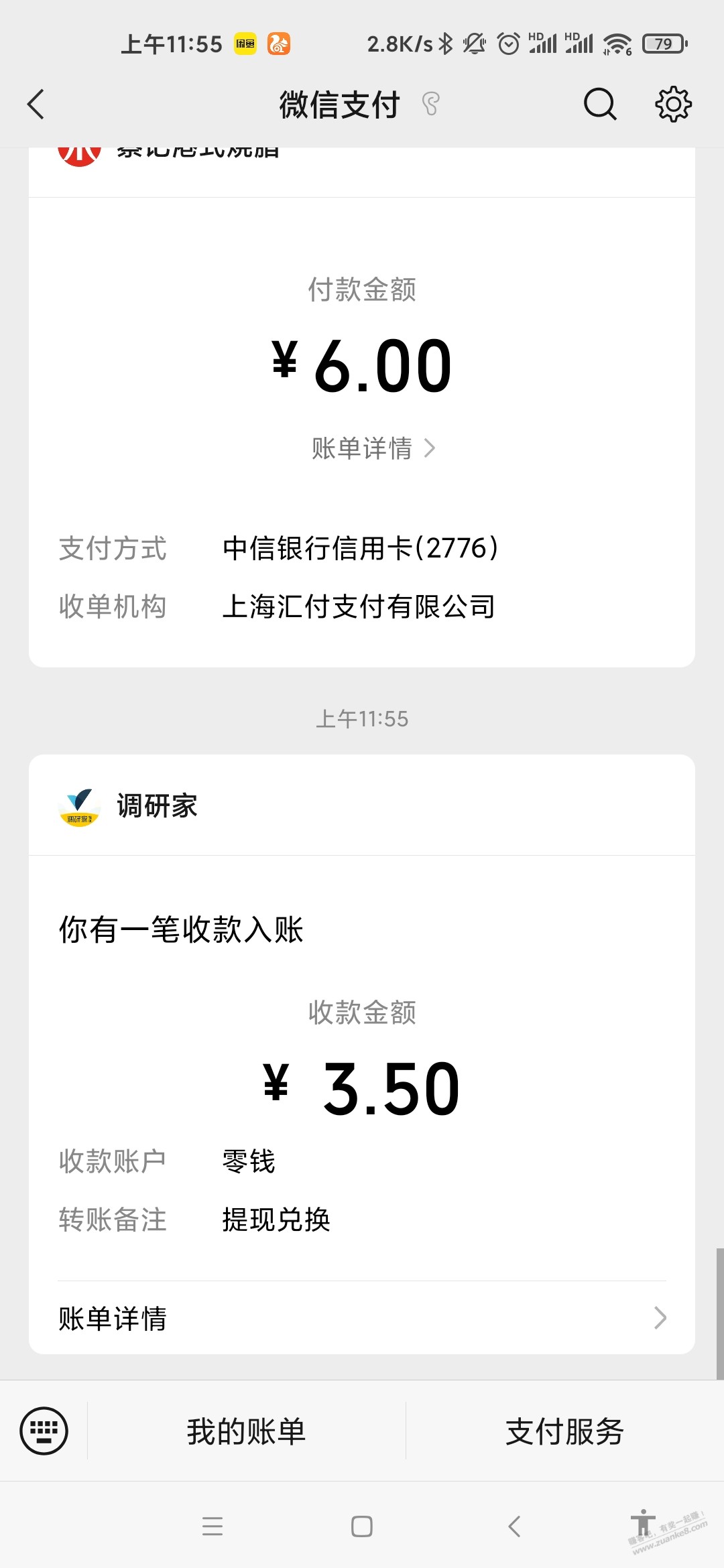The image size is (724, 1568).
Task: Tap the 调研家 merchant logo
Action: coord(80,806)
